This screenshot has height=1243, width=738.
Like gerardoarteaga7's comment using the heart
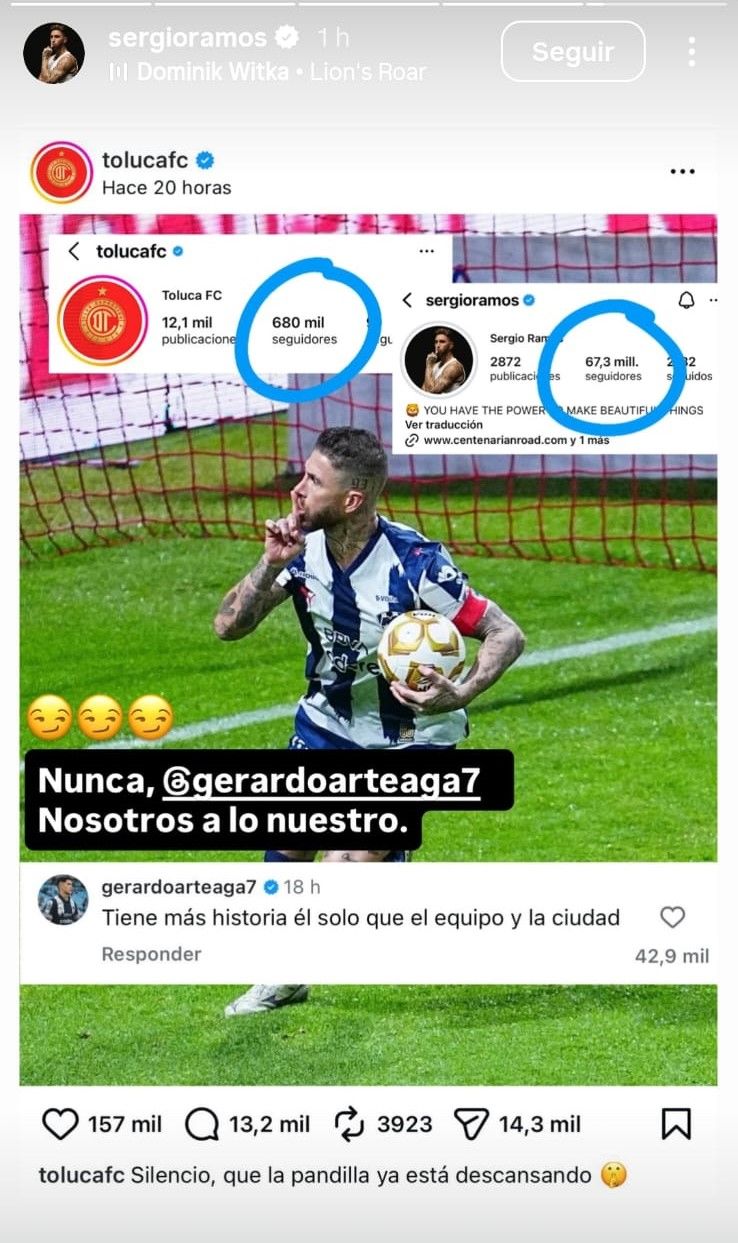point(672,917)
